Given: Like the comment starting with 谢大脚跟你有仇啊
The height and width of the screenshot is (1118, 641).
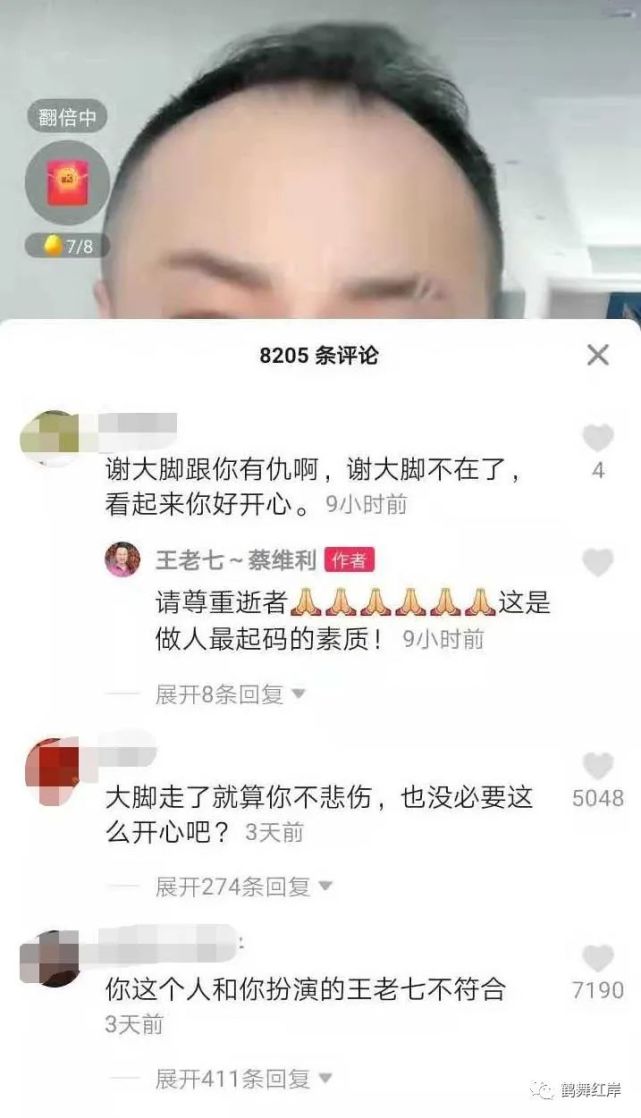Looking at the screenshot, I should (x=598, y=438).
